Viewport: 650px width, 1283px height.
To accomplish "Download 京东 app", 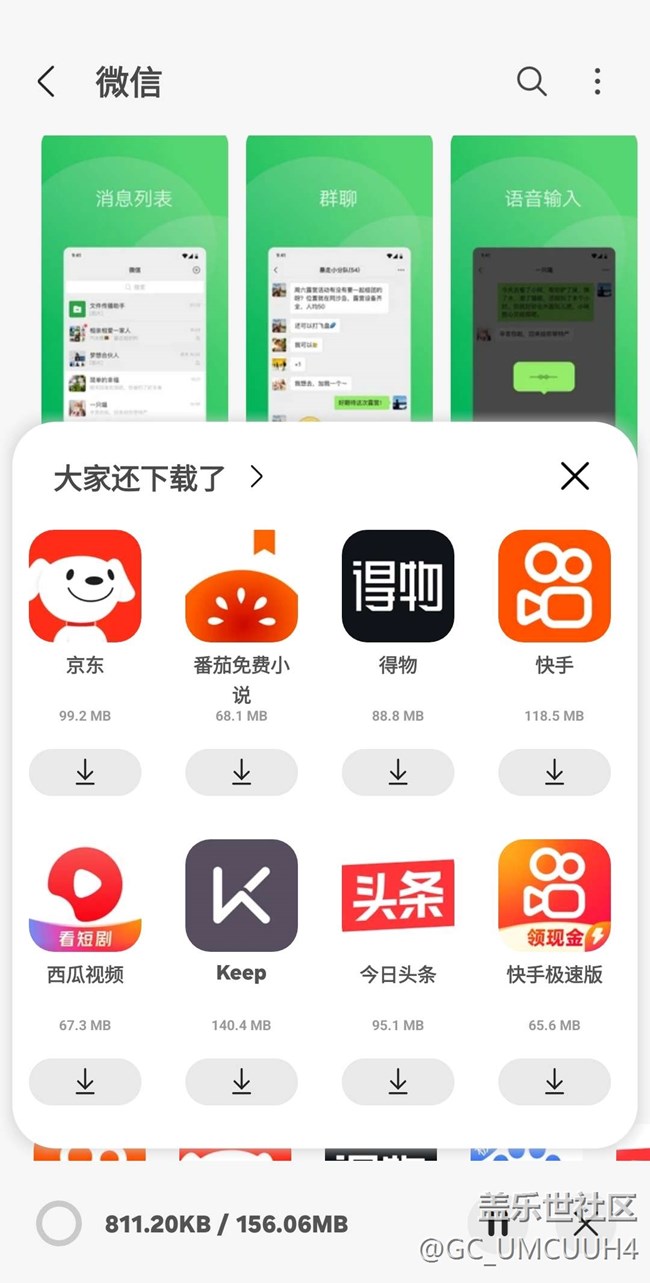I will click(x=85, y=772).
